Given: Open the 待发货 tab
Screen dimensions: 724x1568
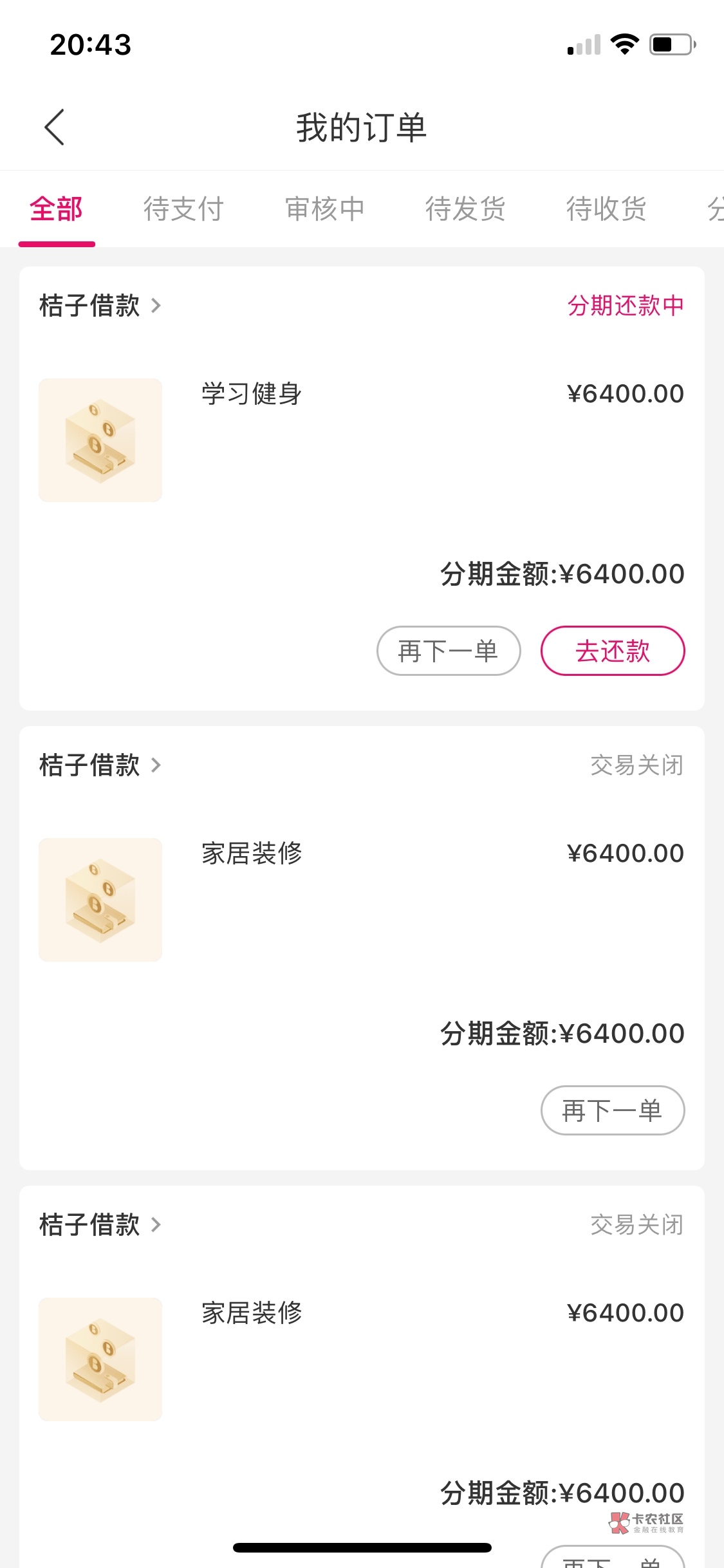Looking at the screenshot, I should (x=465, y=209).
